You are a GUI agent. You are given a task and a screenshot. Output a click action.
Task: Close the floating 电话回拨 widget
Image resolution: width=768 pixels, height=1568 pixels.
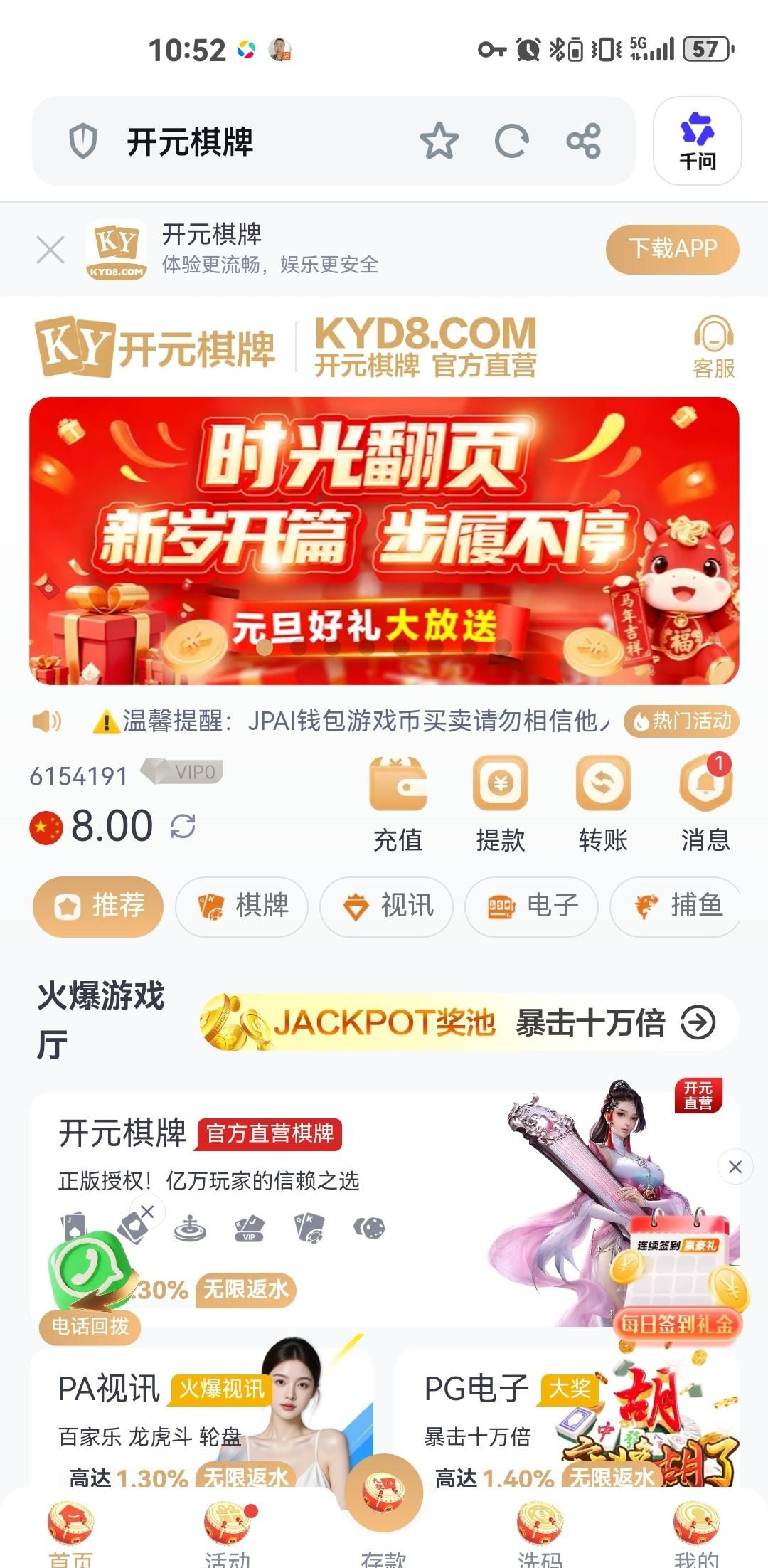[147, 1211]
